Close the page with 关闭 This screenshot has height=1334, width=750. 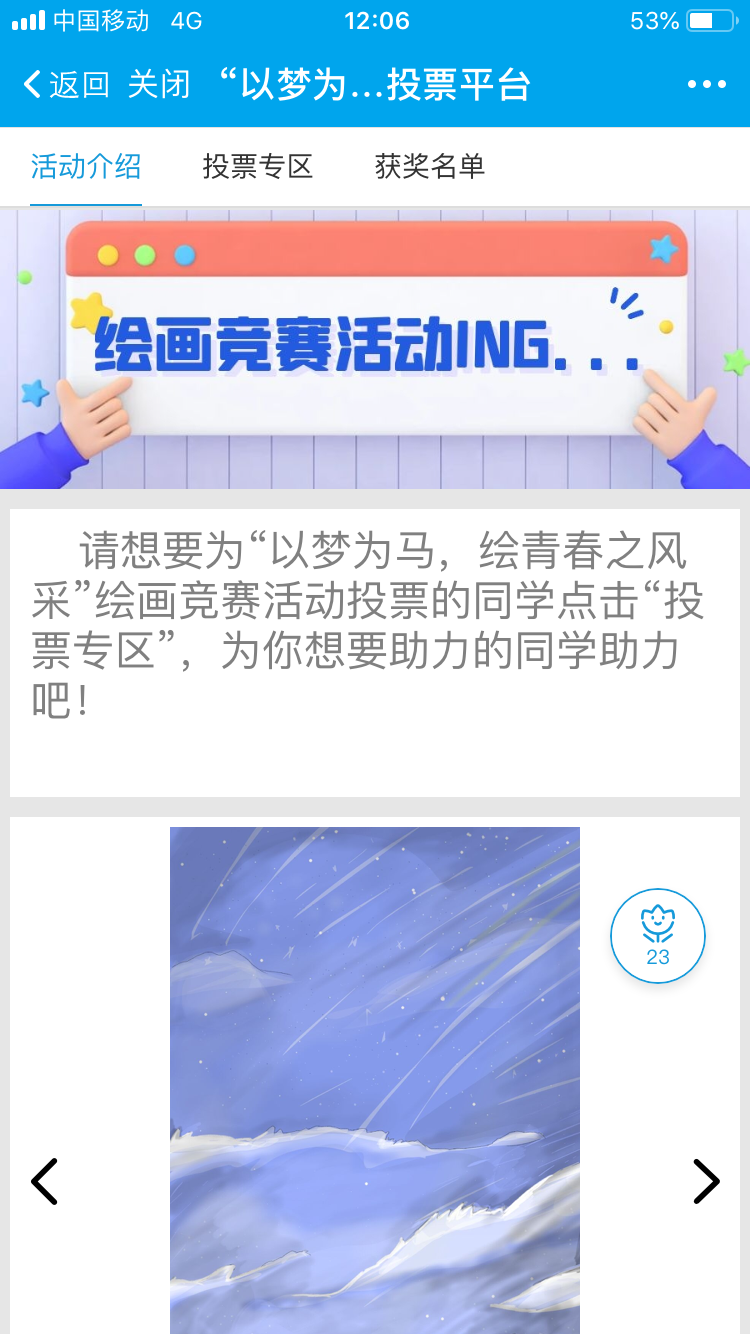tap(159, 85)
